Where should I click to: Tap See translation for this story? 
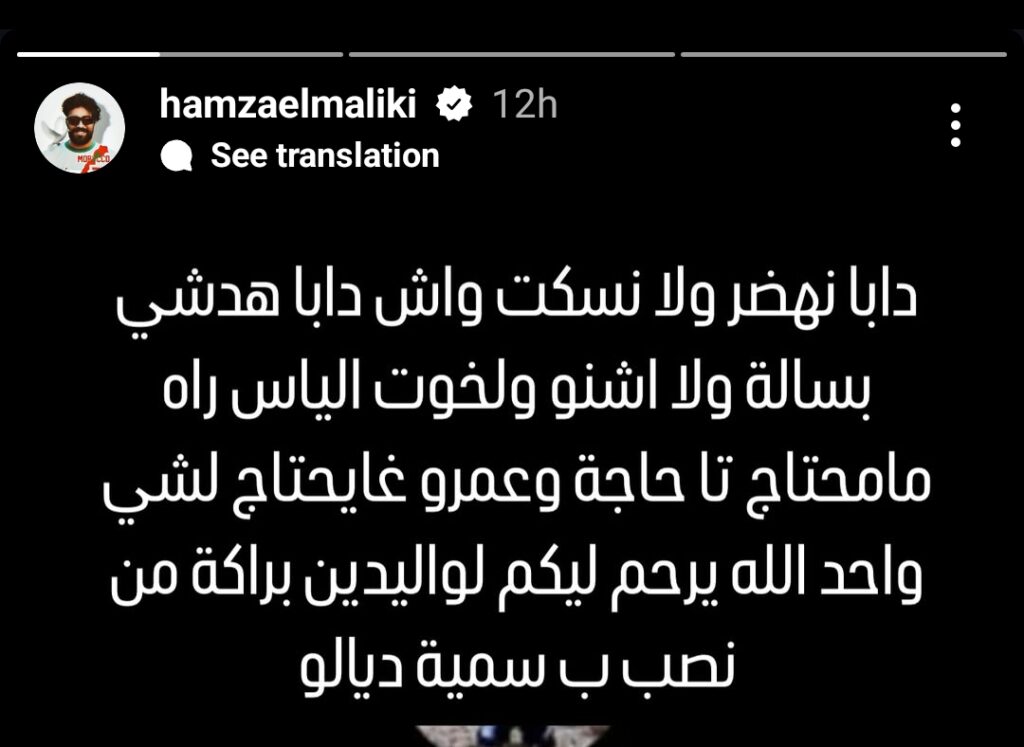(324, 156)
